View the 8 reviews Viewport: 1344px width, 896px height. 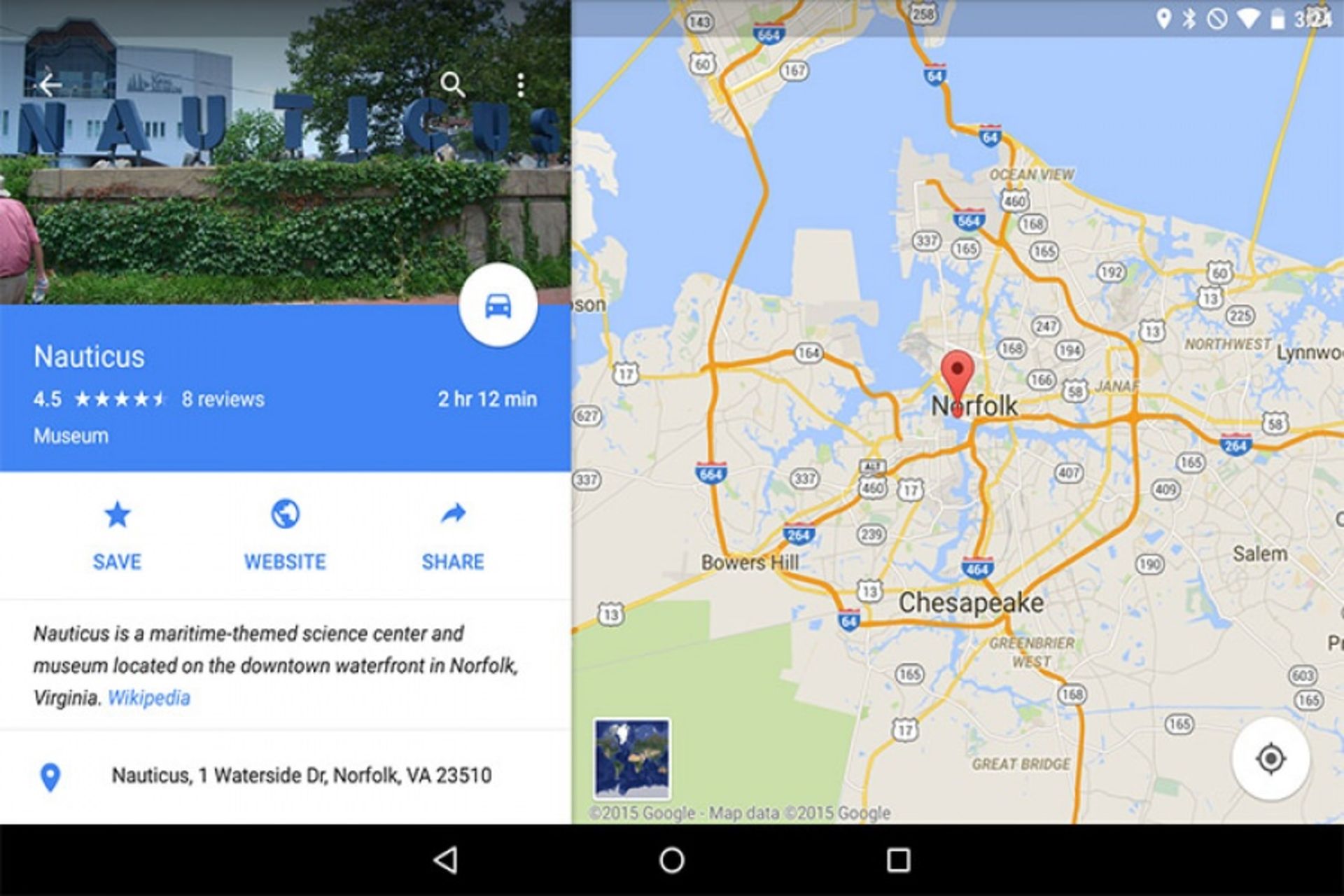(x=223, y=399)
